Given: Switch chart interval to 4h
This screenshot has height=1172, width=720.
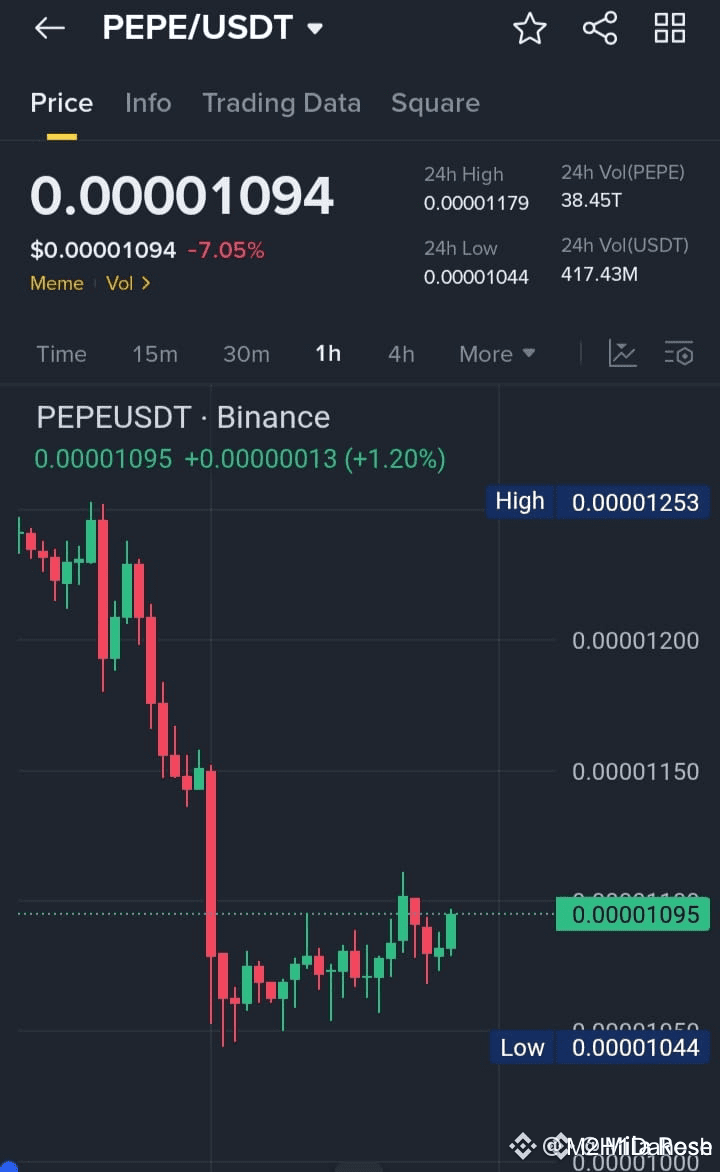Looking at the screenshot, I should click(401, 354).
